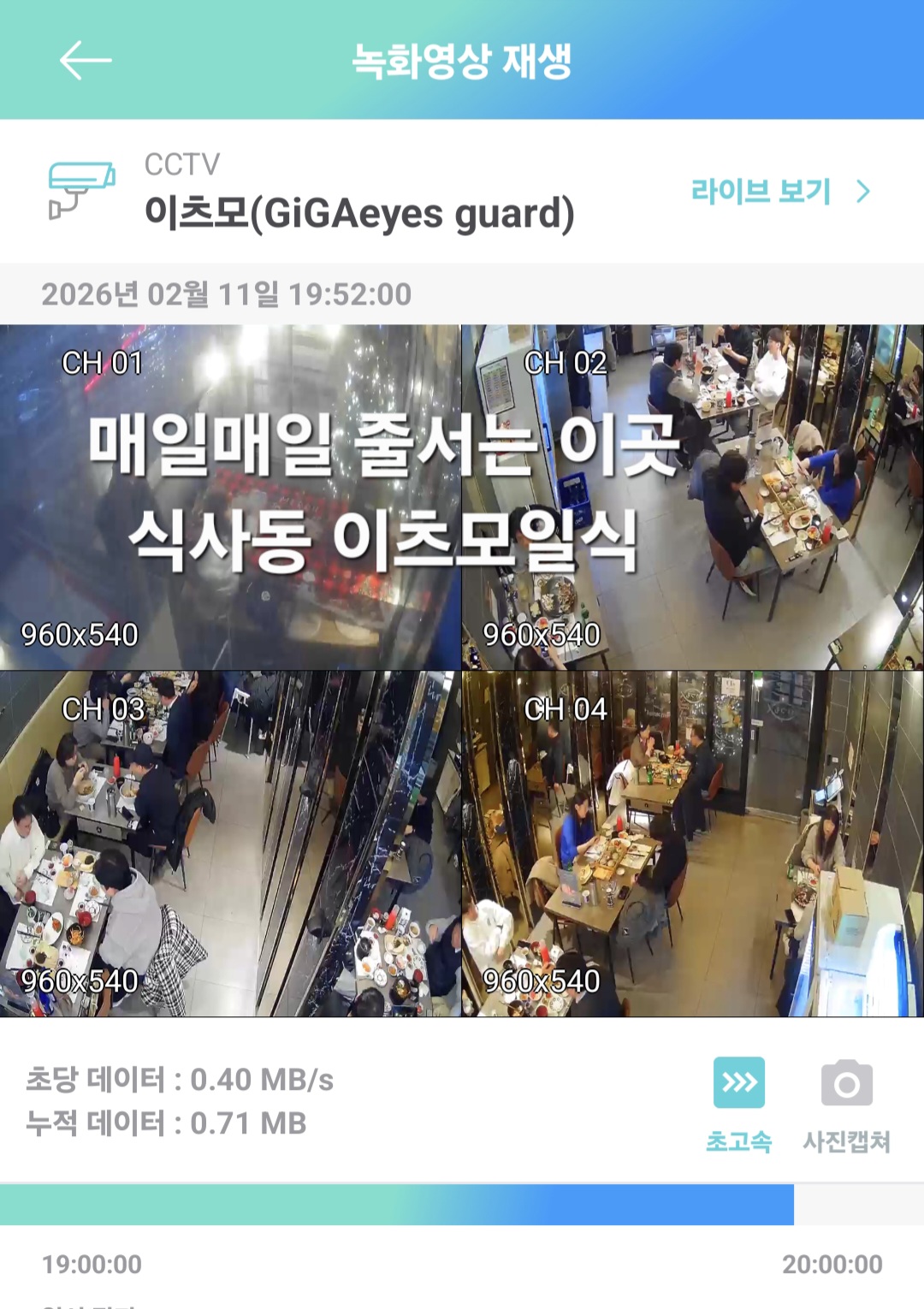Open 라이브 보기 live view
Screen dimensions: 924x1309
click(779, 192)
